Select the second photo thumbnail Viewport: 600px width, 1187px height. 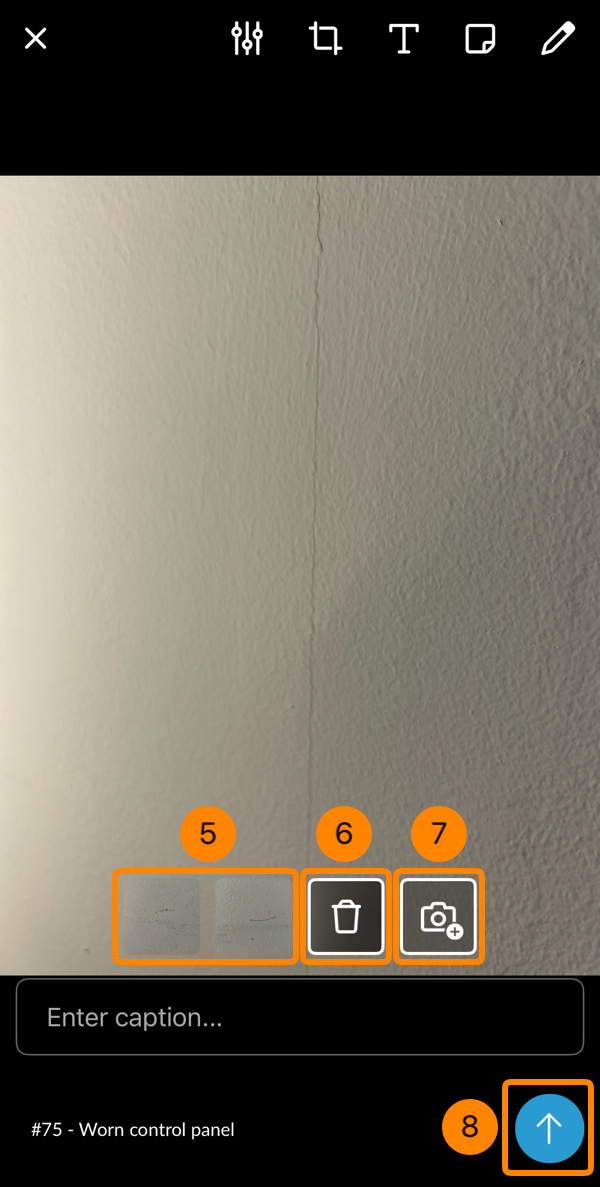pyautogui.click(x=254, y=917)
